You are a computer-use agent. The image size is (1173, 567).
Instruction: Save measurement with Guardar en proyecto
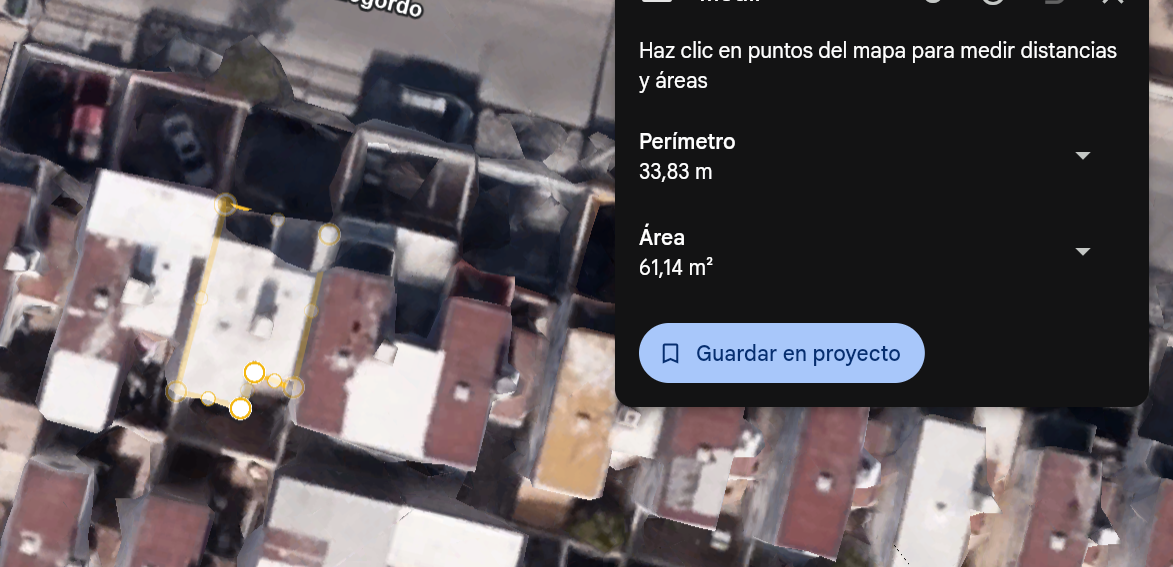pos(781,353)
